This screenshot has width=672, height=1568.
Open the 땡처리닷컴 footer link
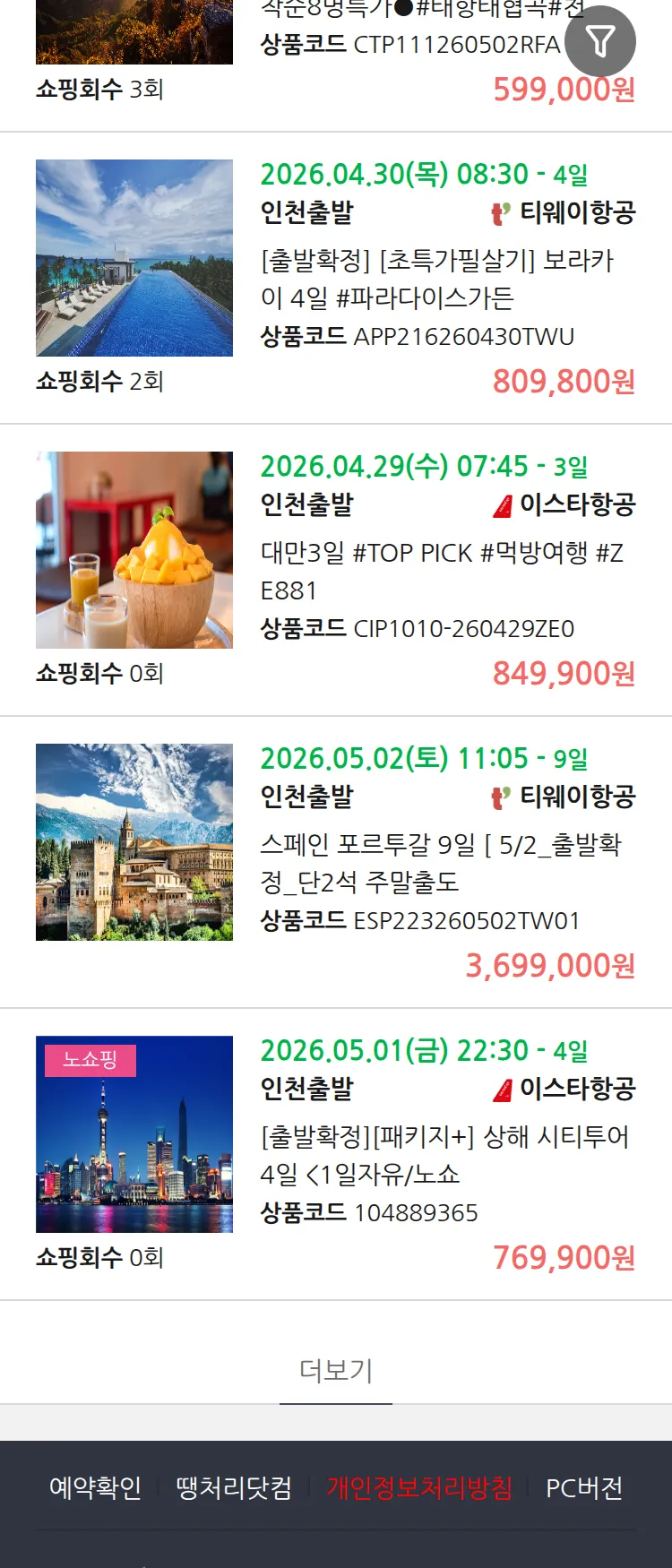coord(234,1488)
